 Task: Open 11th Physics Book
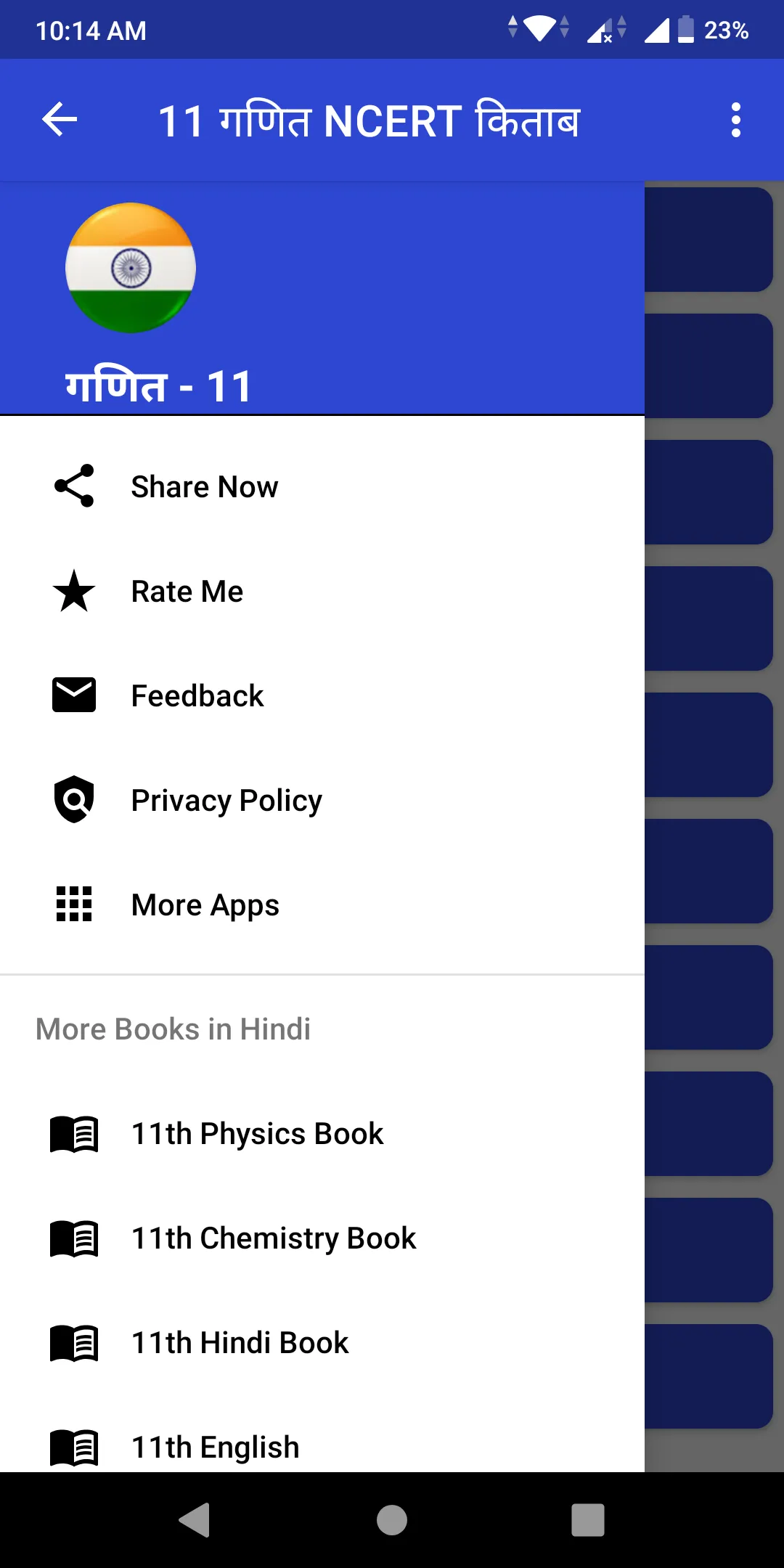322,1134
